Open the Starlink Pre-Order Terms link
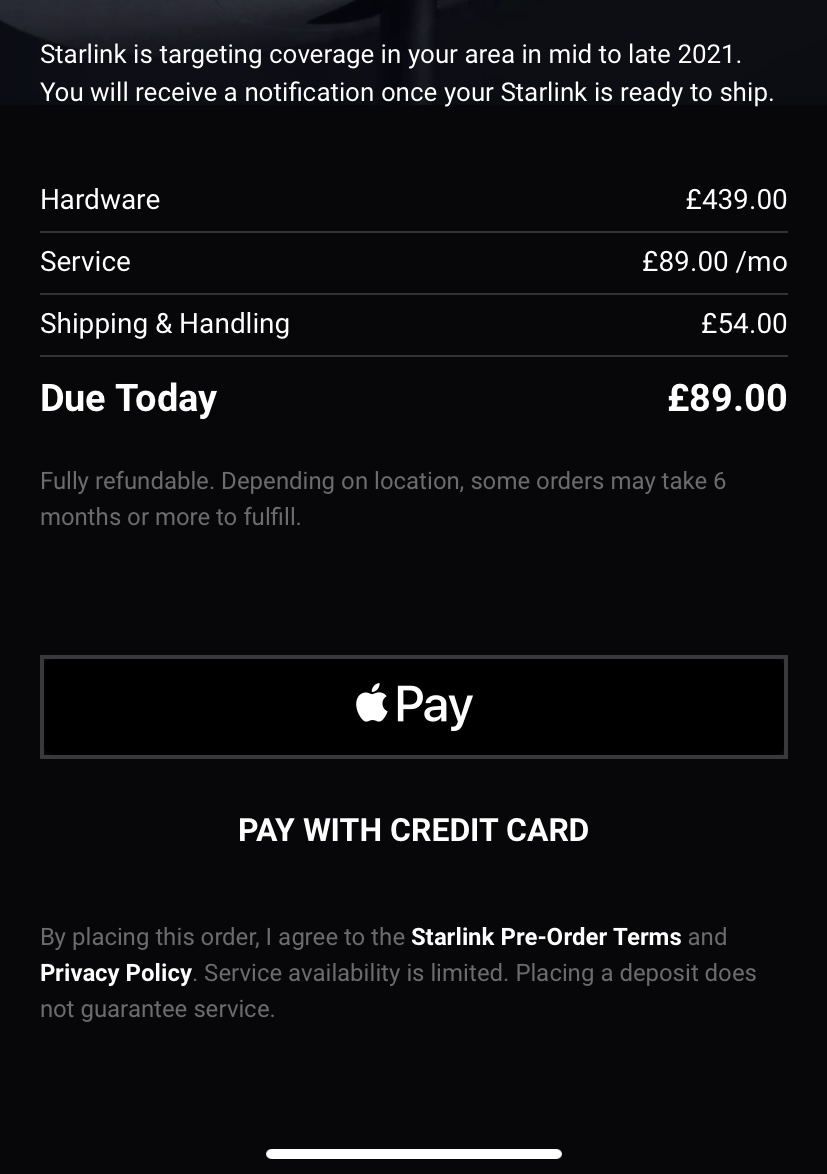827x1174 pixels. tap(546, 937)
